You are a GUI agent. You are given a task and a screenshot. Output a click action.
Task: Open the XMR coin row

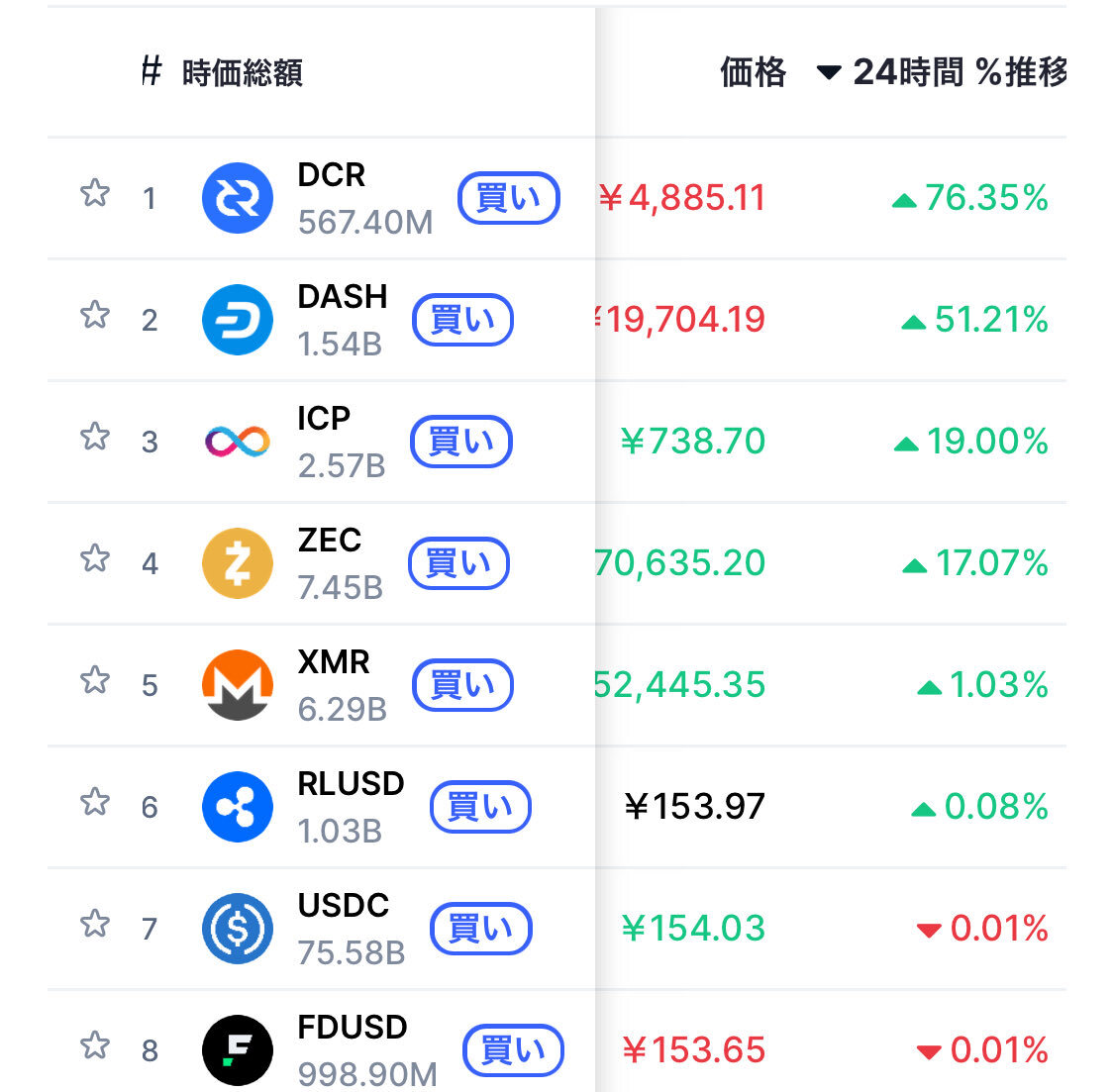point(334,662)
